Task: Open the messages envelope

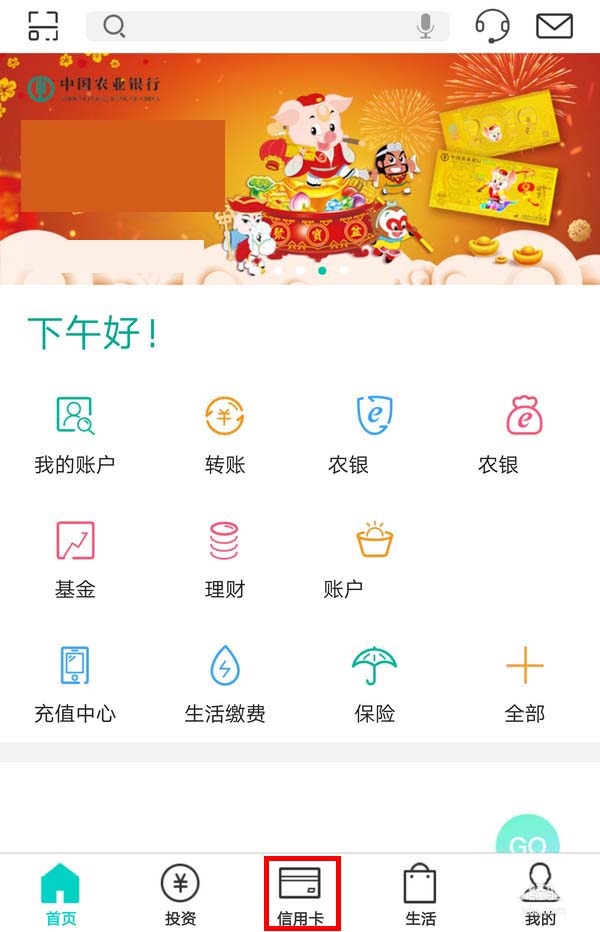Action: [554, 26]
